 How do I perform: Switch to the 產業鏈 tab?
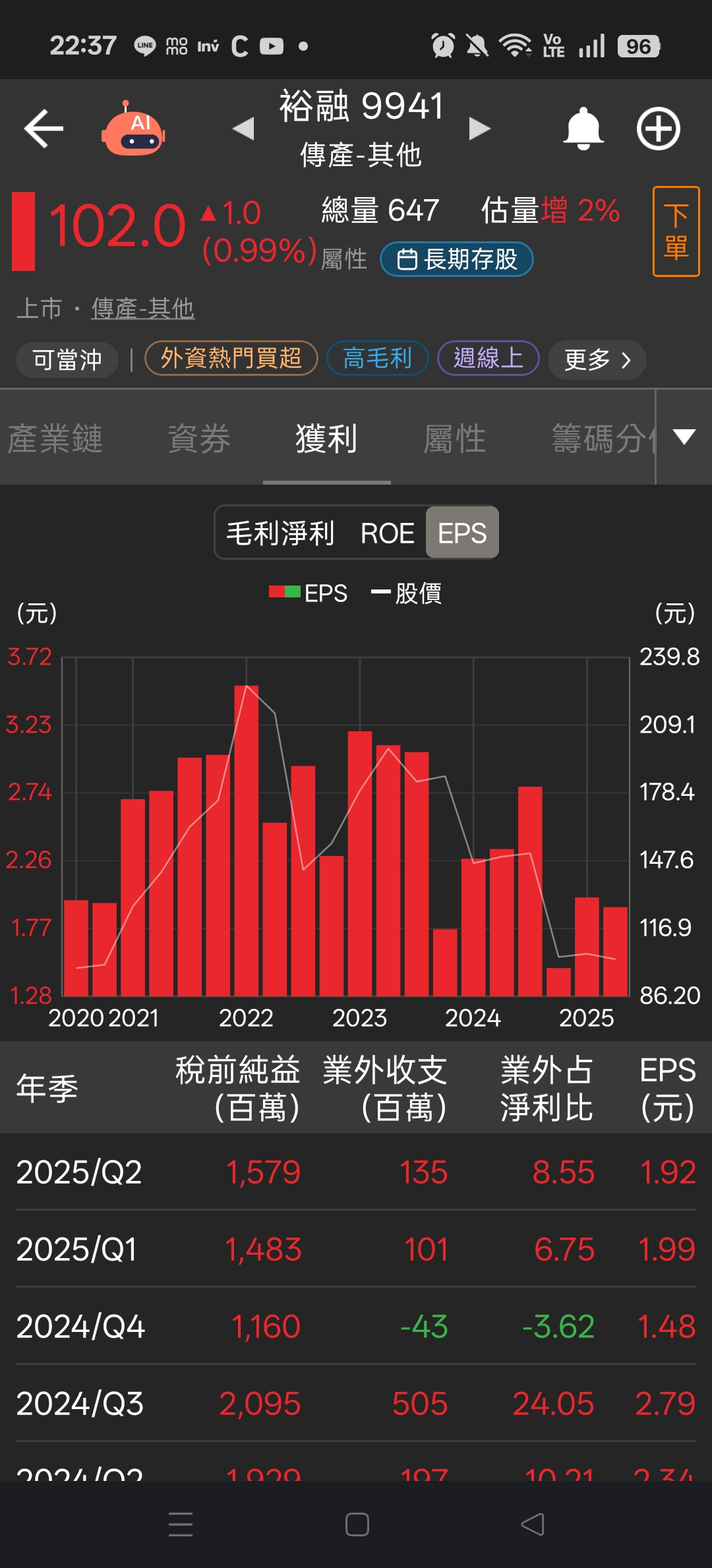(x=55, y=438)
